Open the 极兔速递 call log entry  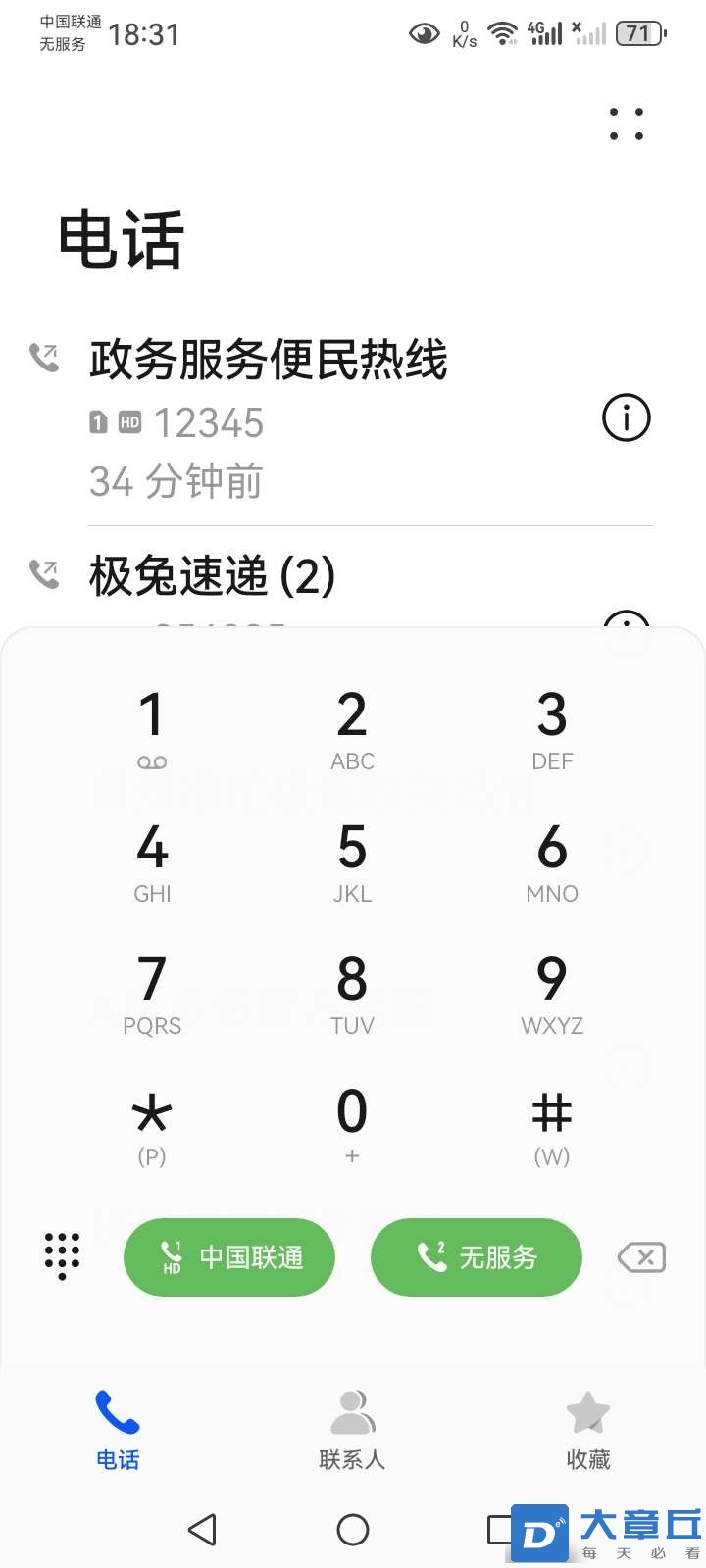click(x=294, y=578)
